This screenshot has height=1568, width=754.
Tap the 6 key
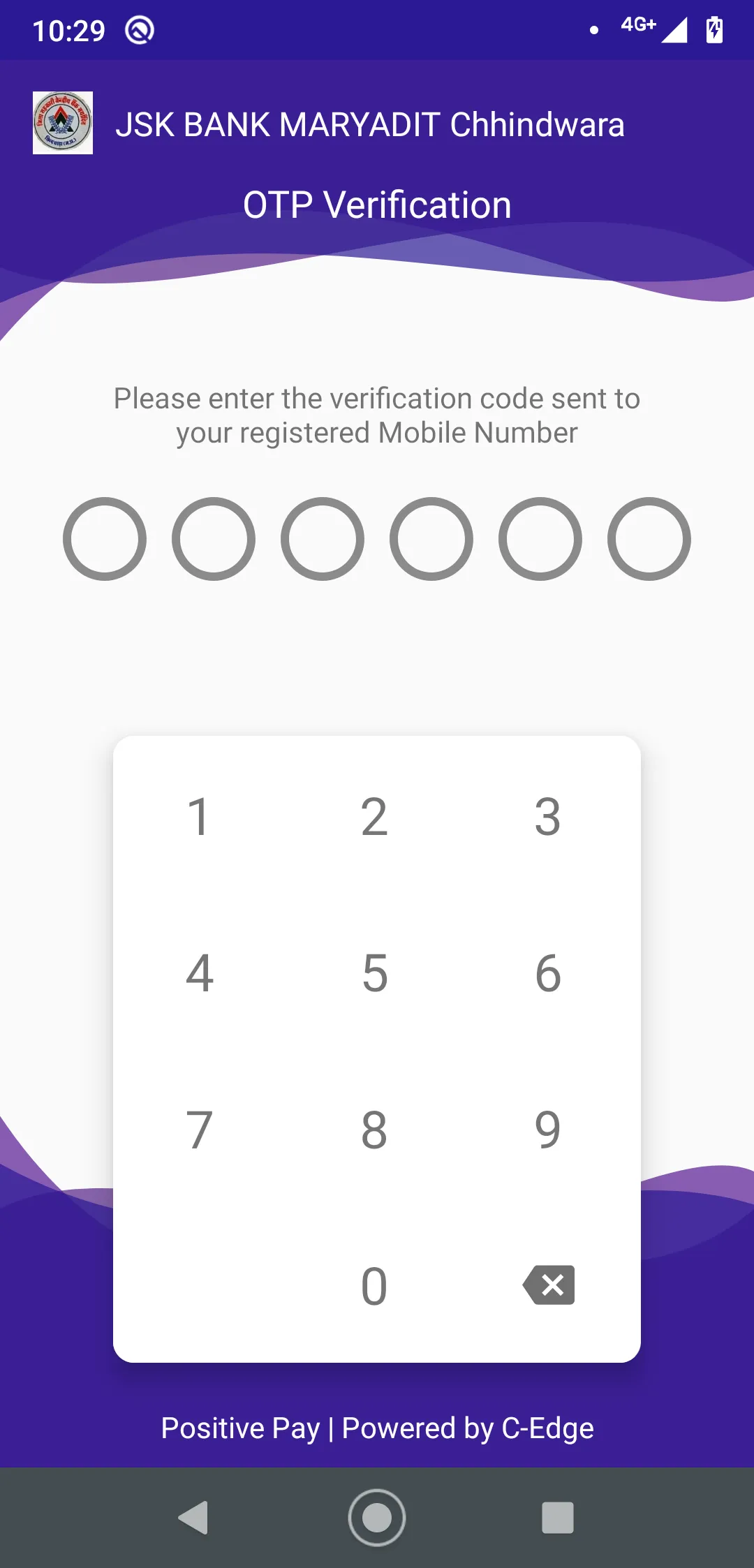tap(548, 972)
